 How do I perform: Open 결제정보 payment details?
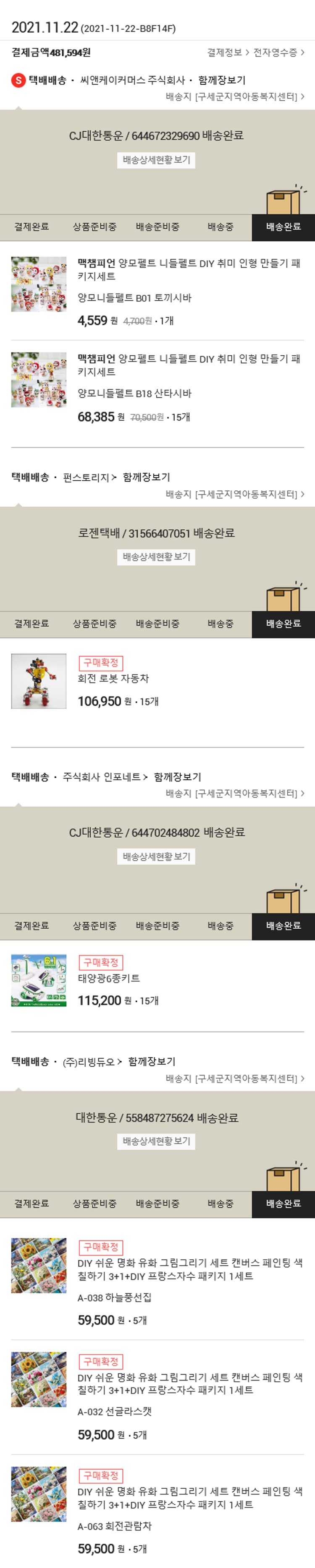click(x=227, y=53)
